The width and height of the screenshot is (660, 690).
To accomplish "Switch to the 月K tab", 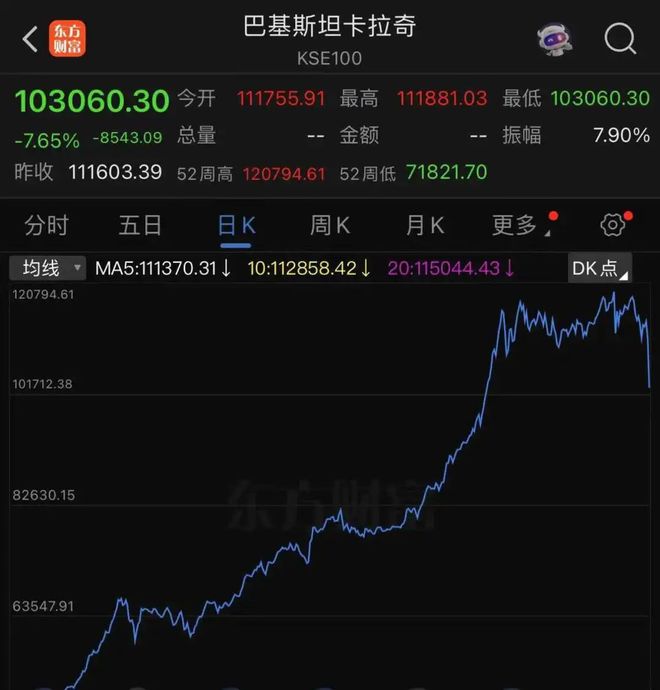I will [424, 225].
